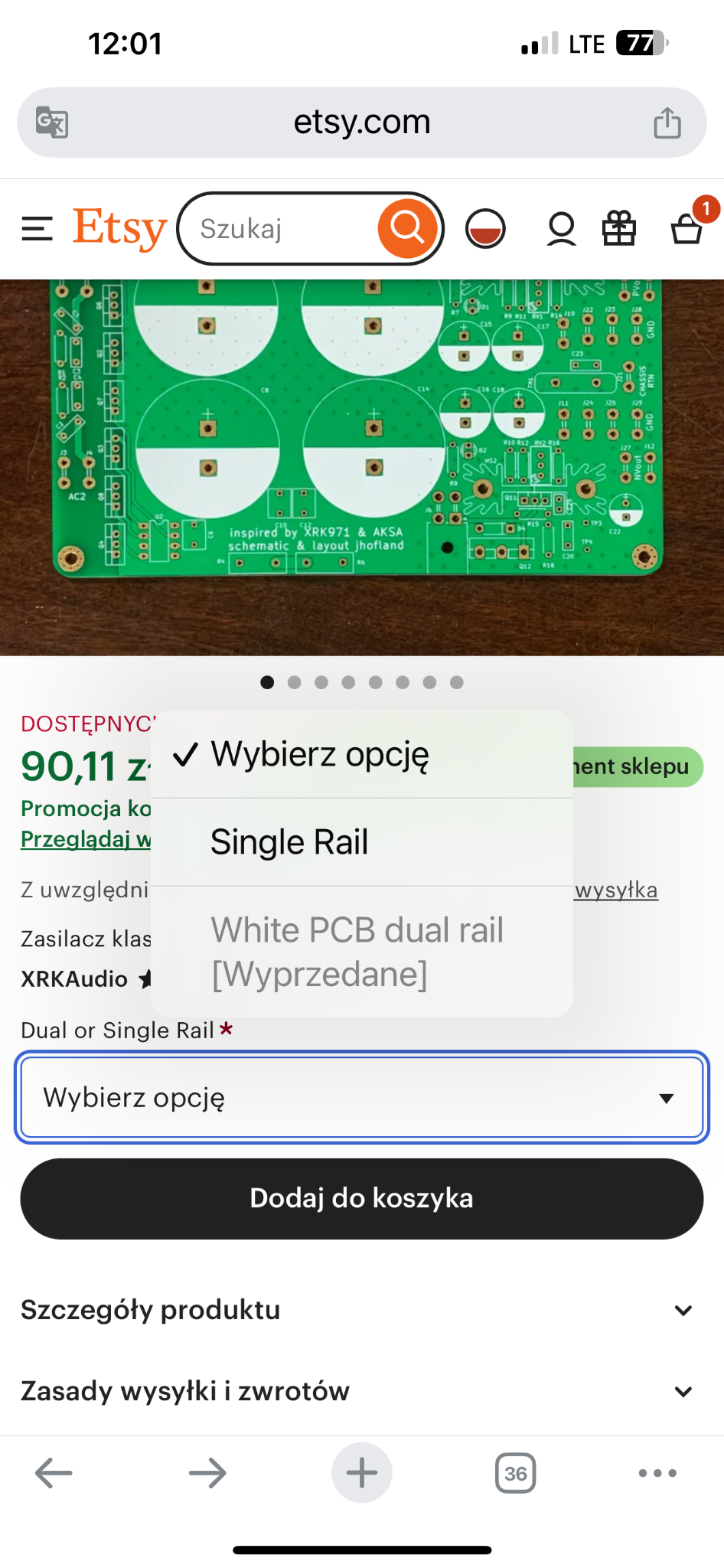
Task: Open the account profile icon
Action: point(561,228)
